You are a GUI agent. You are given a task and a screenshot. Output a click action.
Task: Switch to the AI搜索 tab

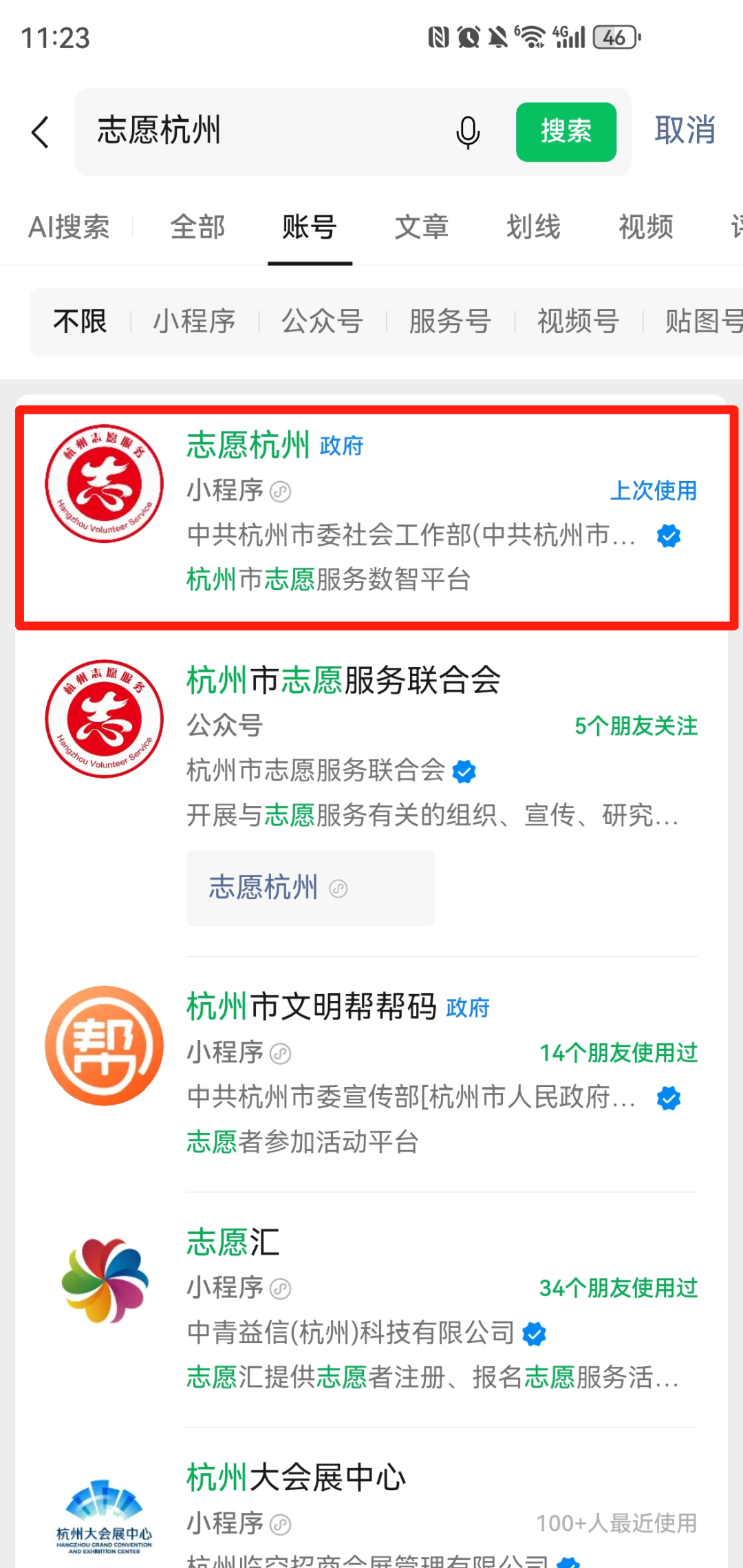click(x=69, y=227)
